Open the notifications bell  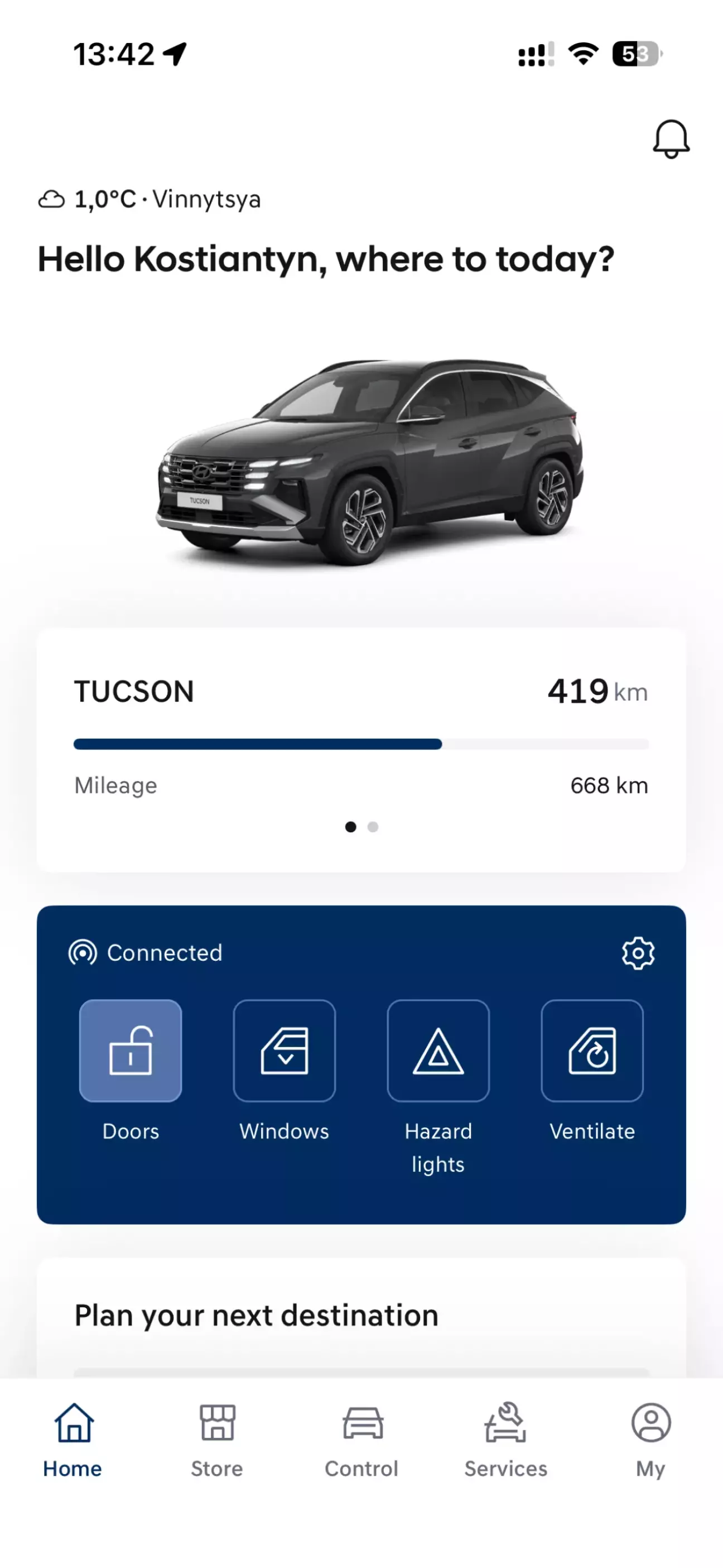pyautogui.click(x=671, y=139)
